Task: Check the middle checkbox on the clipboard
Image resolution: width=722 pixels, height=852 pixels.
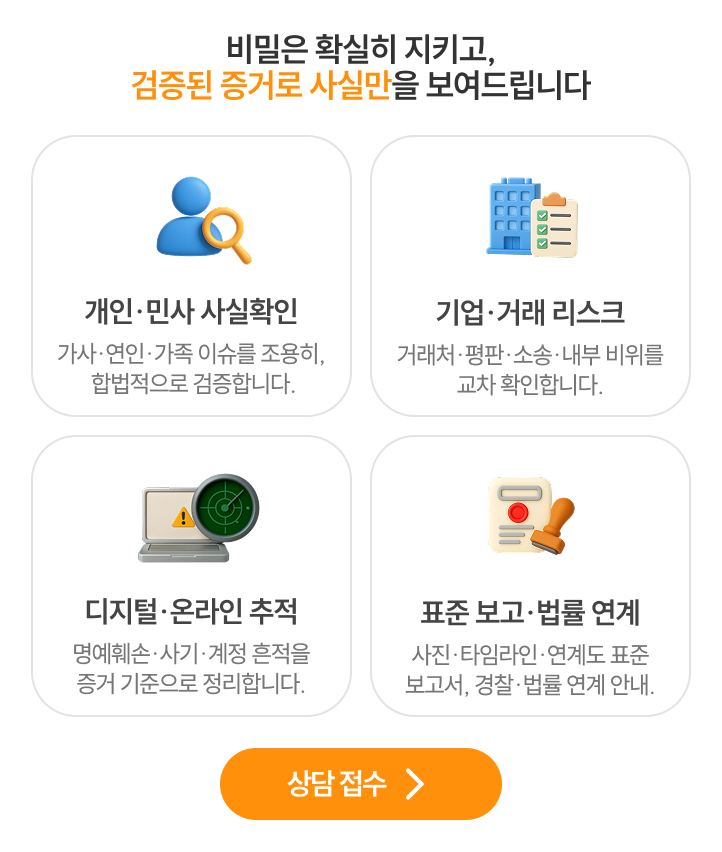Action: point(542,229)
